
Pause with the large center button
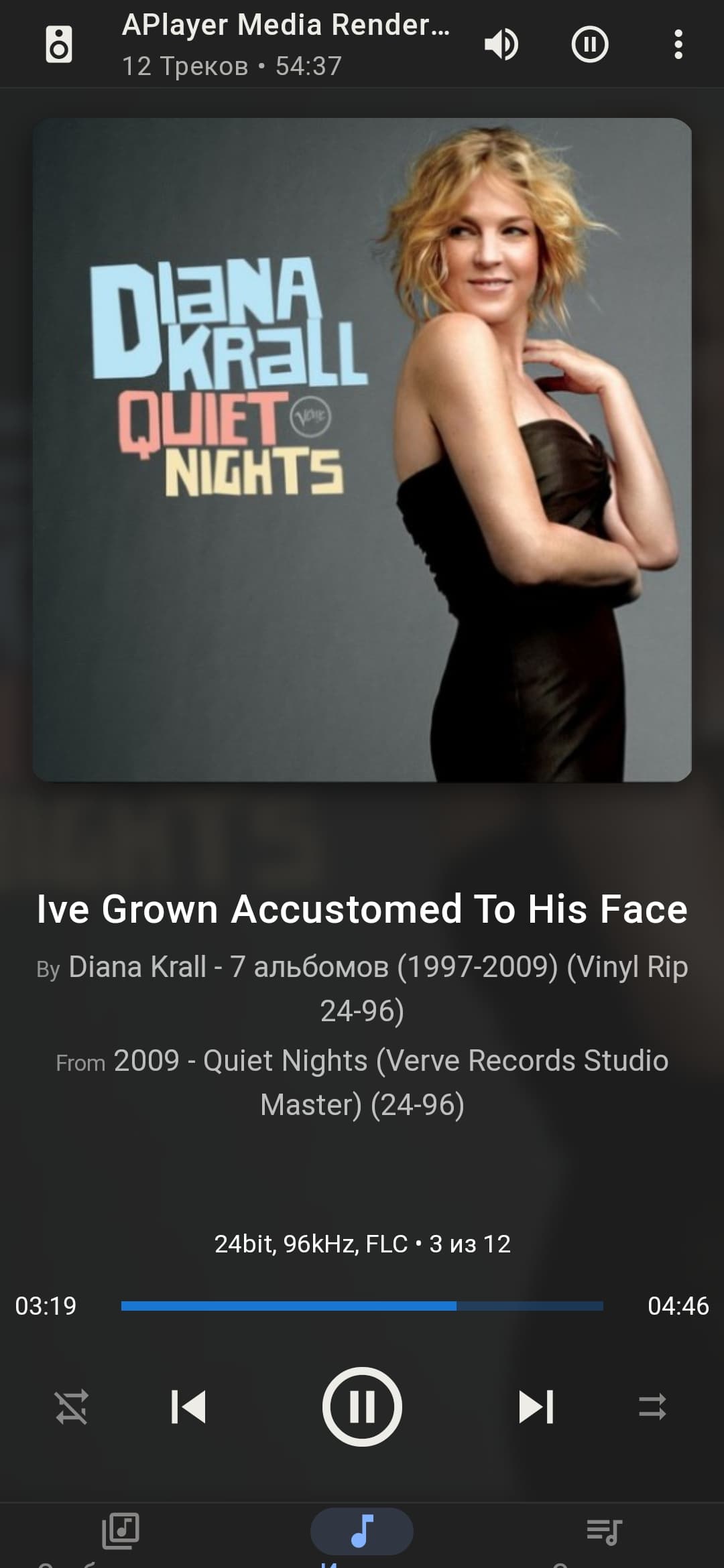[x=362, y=1407]
